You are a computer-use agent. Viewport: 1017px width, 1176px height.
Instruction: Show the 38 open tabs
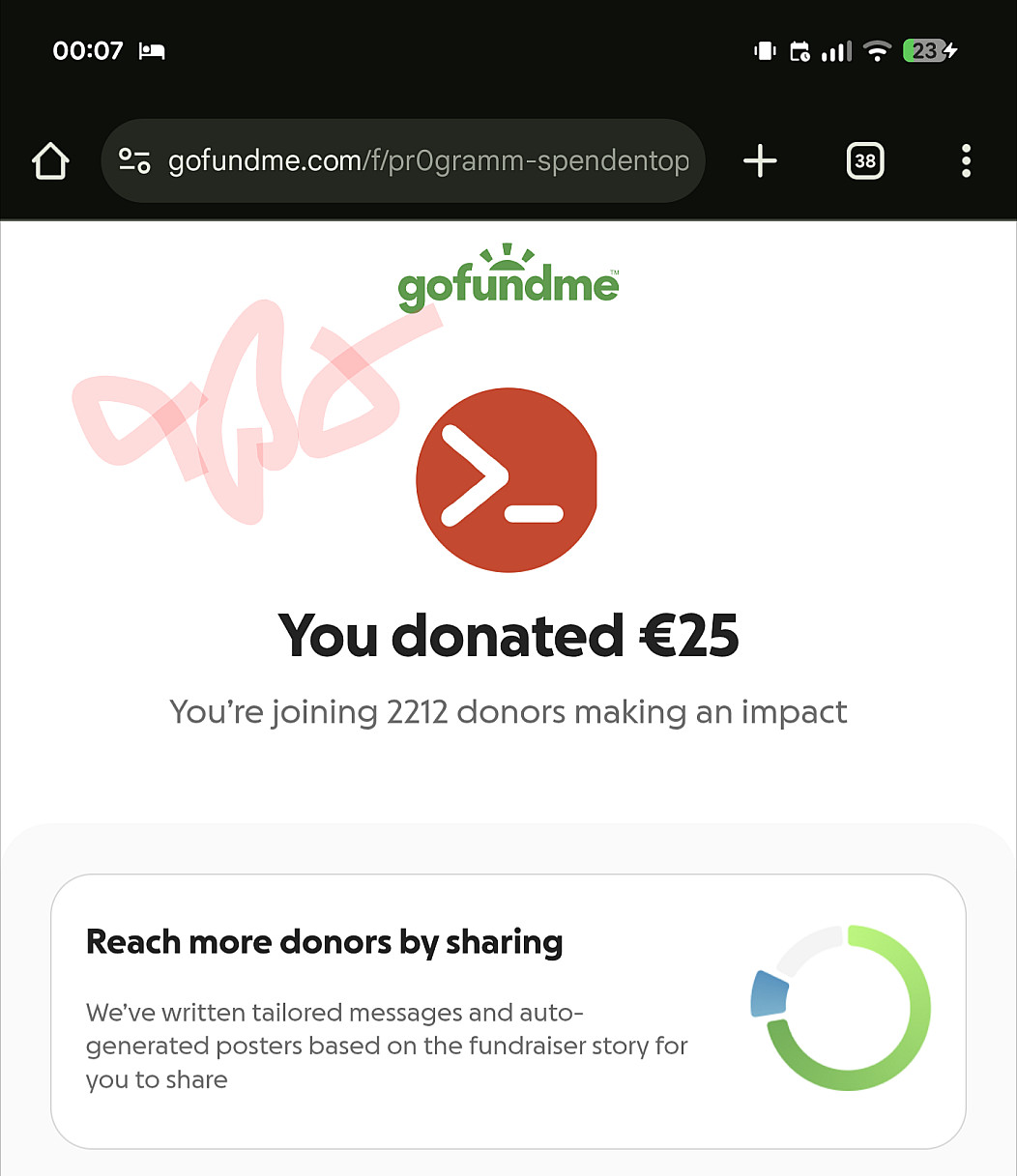[x=864, y=161]
